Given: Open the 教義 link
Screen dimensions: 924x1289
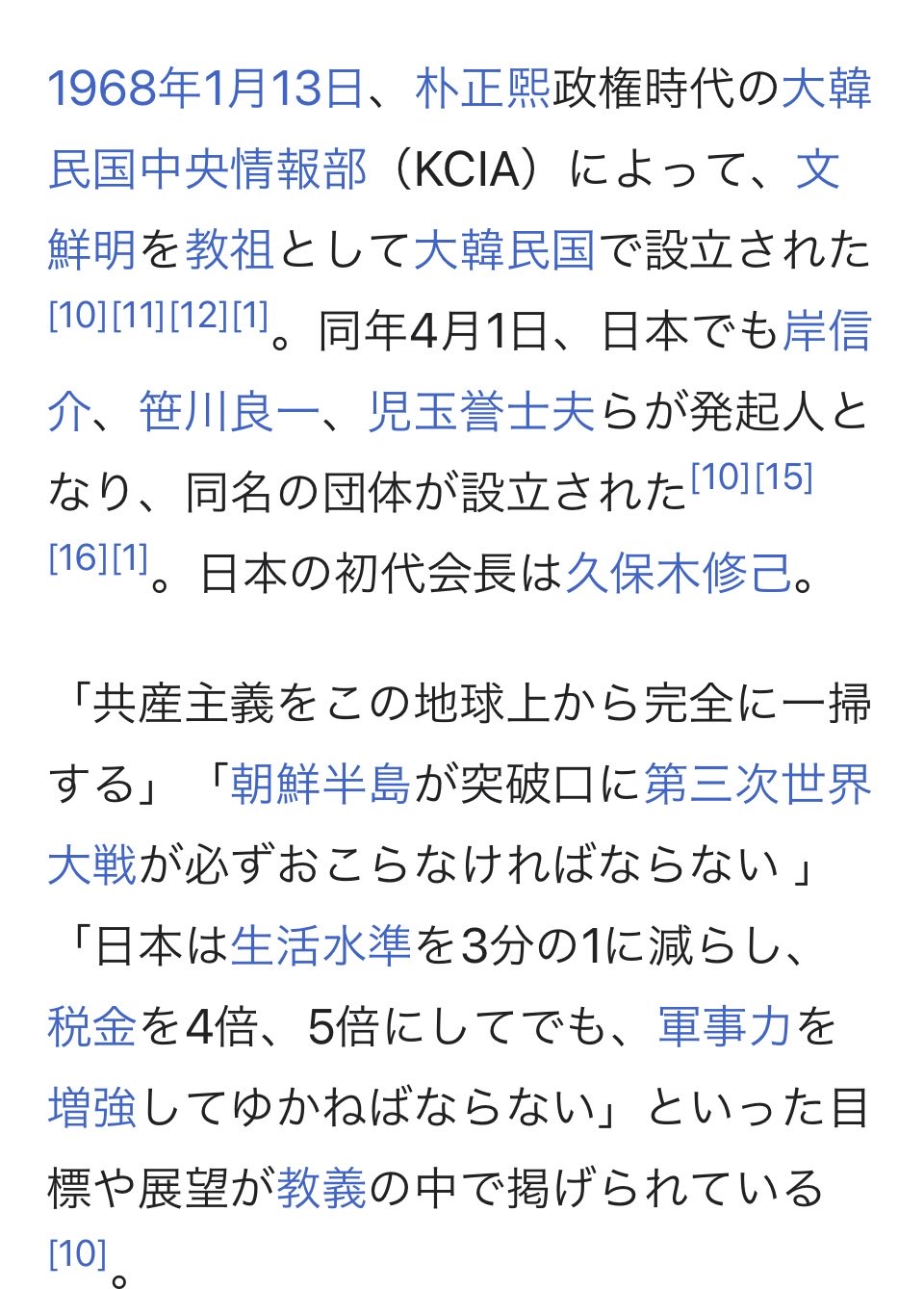Looking at the screenshot, I should coord(321,1188).
